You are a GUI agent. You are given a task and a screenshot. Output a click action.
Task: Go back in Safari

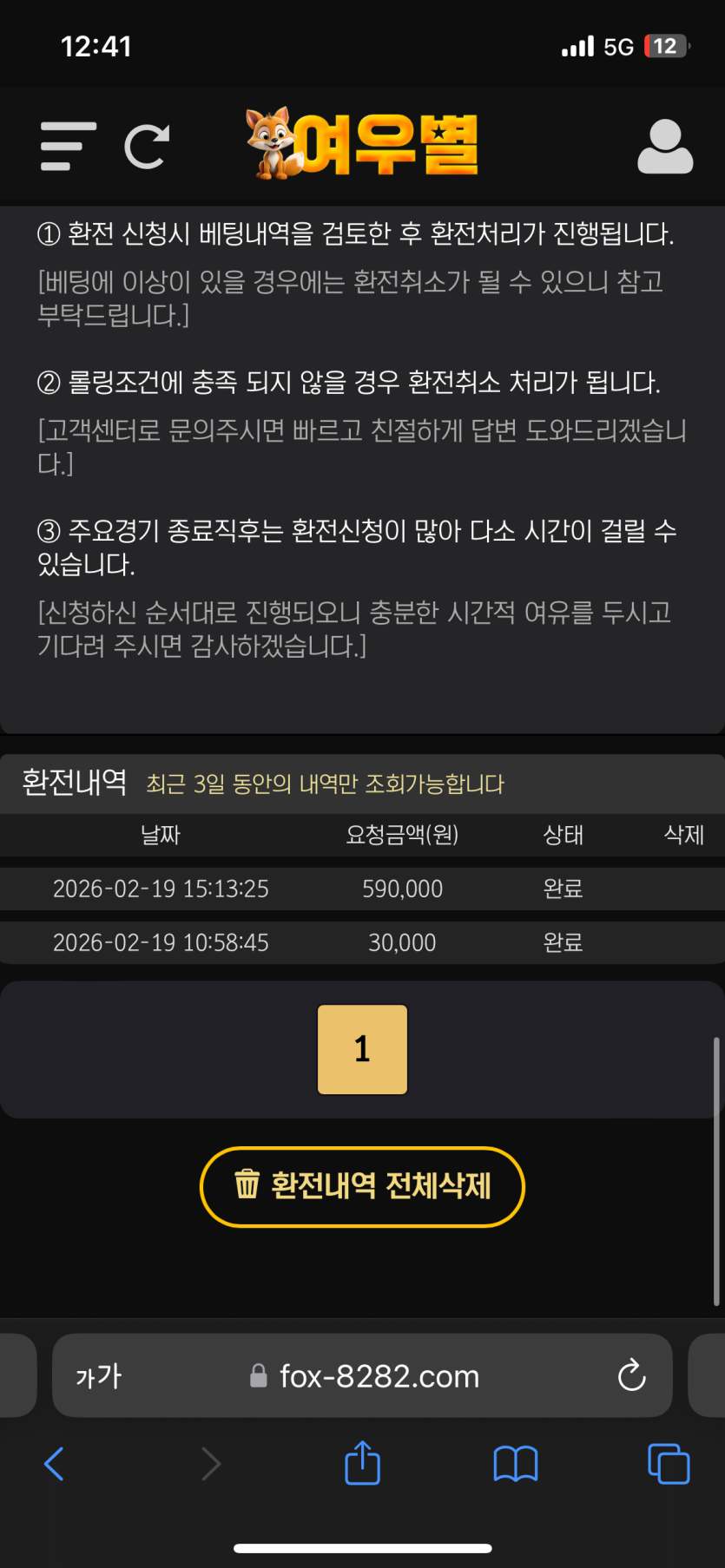click(54, 1464)
